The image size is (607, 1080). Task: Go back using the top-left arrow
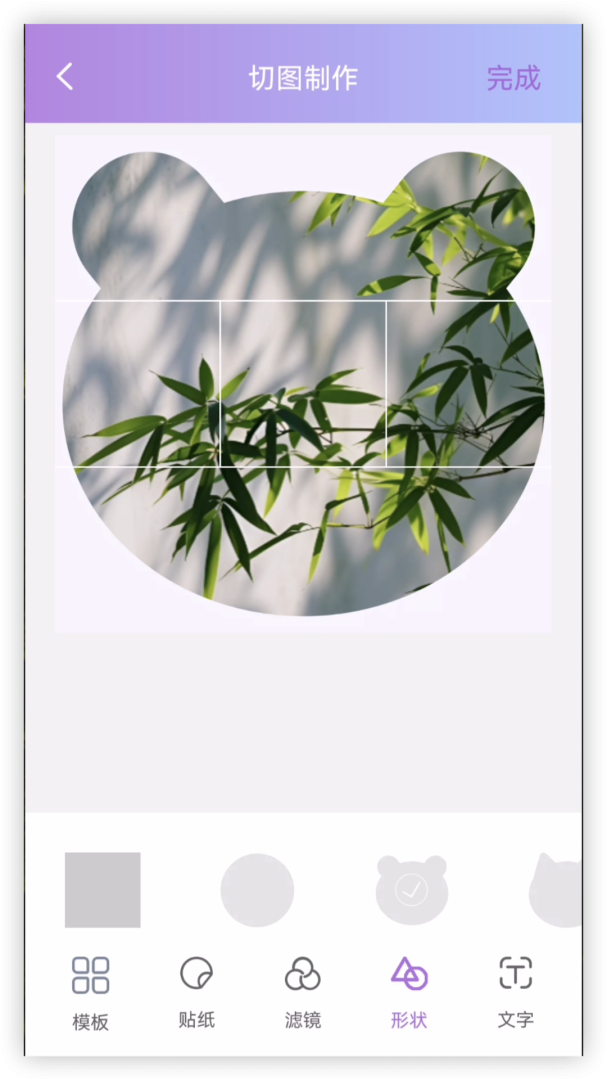click(65, 77)
